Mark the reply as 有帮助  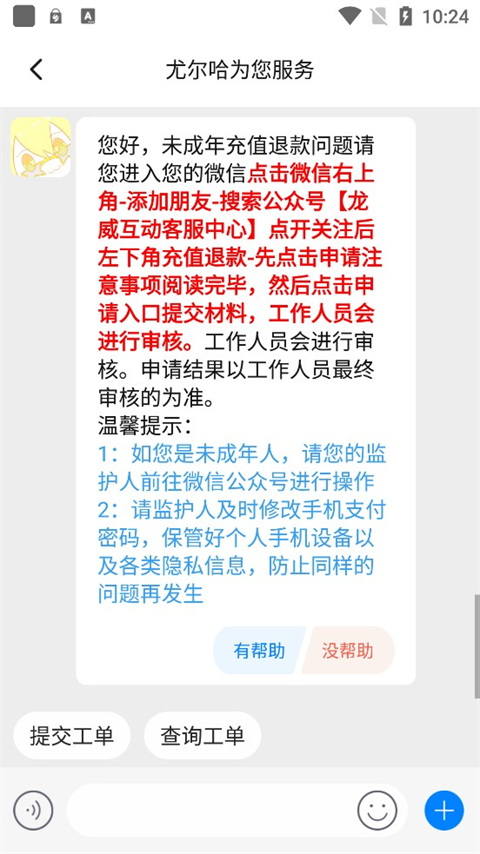[259, 650]
